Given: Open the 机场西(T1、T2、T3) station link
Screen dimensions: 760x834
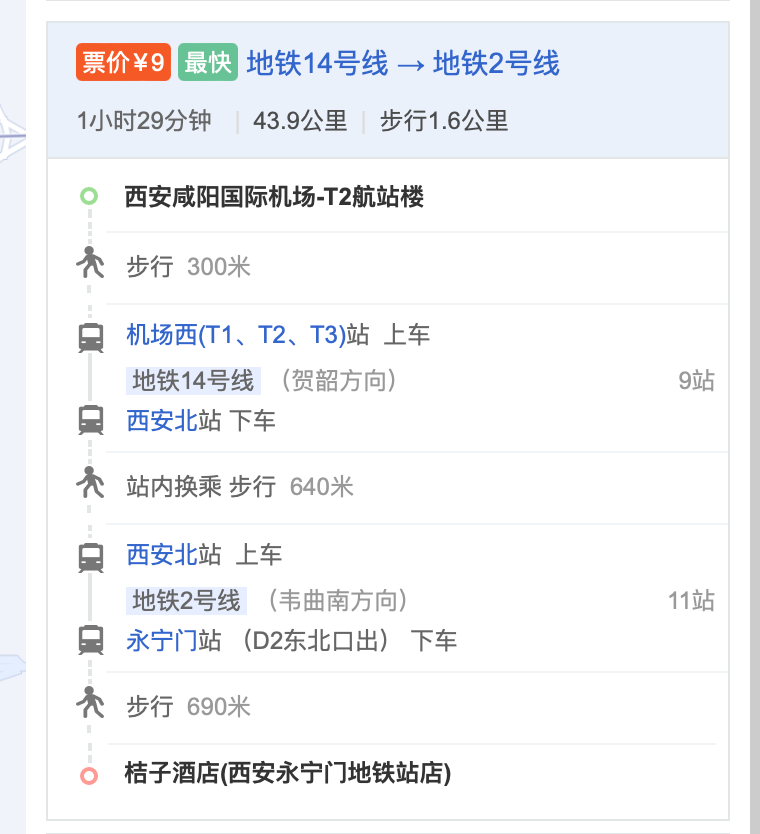Looking at the screenshot, I should point(236,335).
